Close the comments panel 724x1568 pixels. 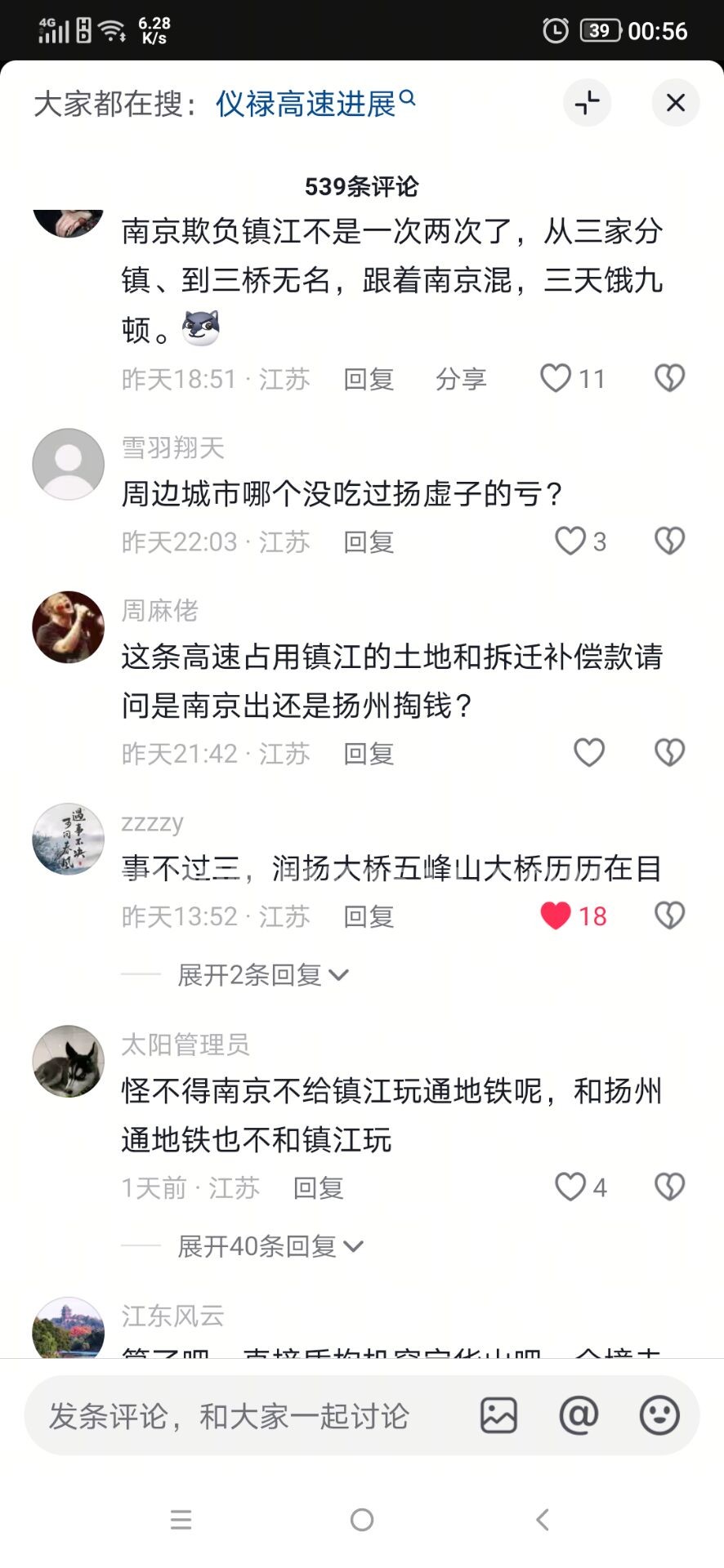(676, 103)
